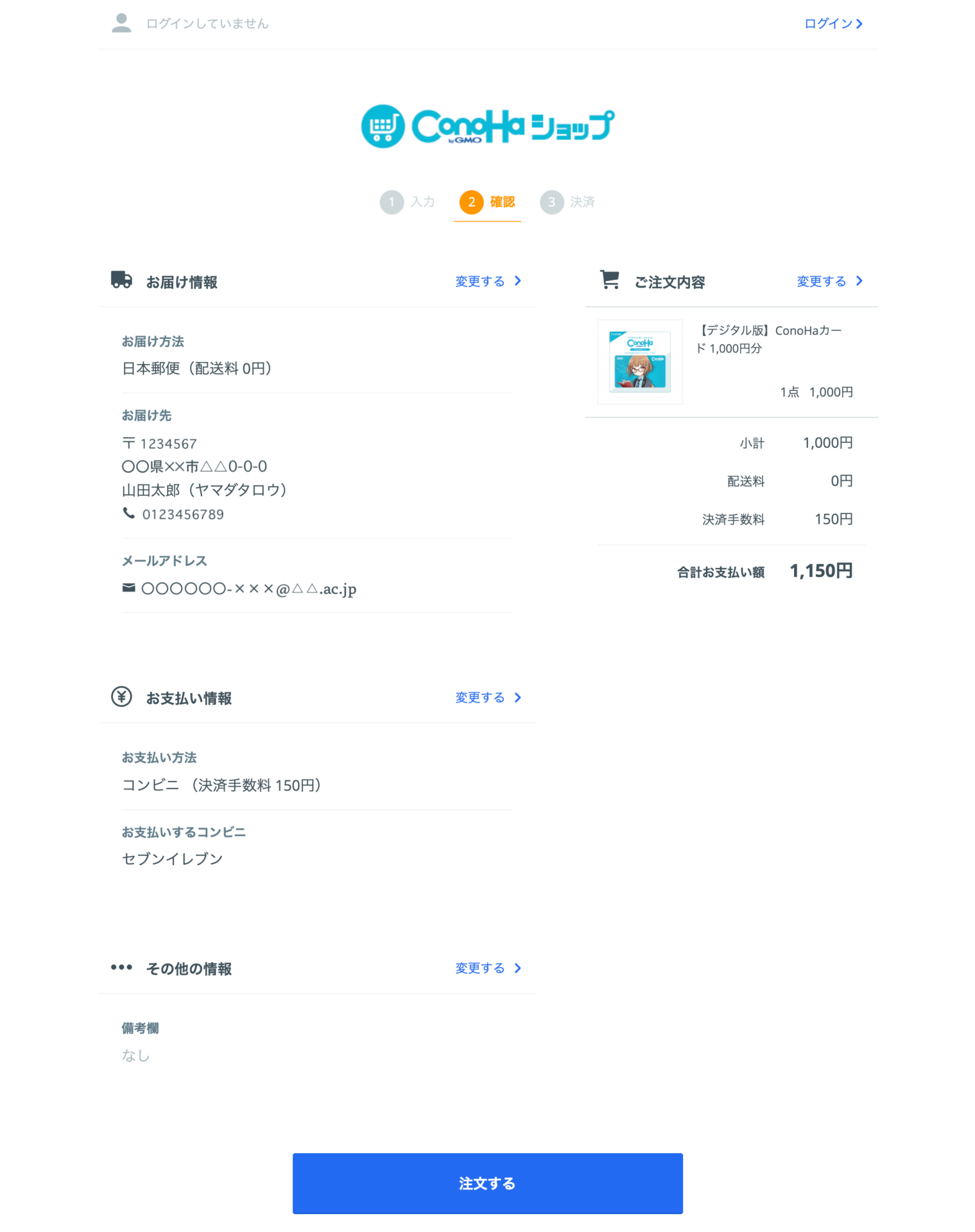Open the ConoHaカード product thumbnail
975x1232 pixels.
pyautogui.click(x=639, y=362)
